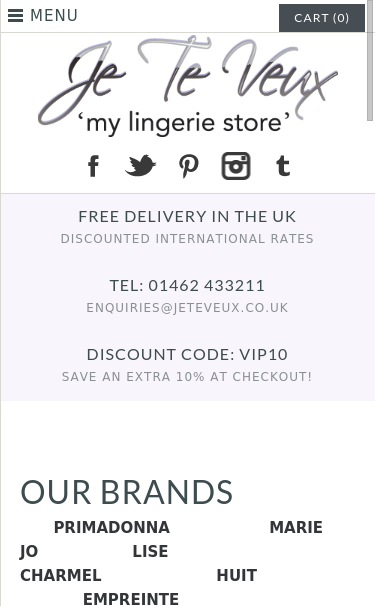Visit the Facebook page
Screen dimensions: 375x606
(93, 166)
